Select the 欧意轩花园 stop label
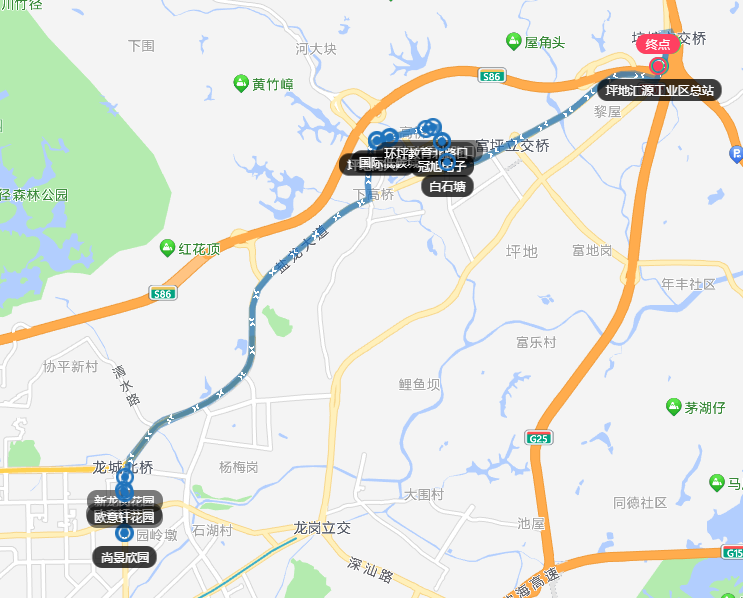Screen dimensions: 743x598 pos(125,517)
